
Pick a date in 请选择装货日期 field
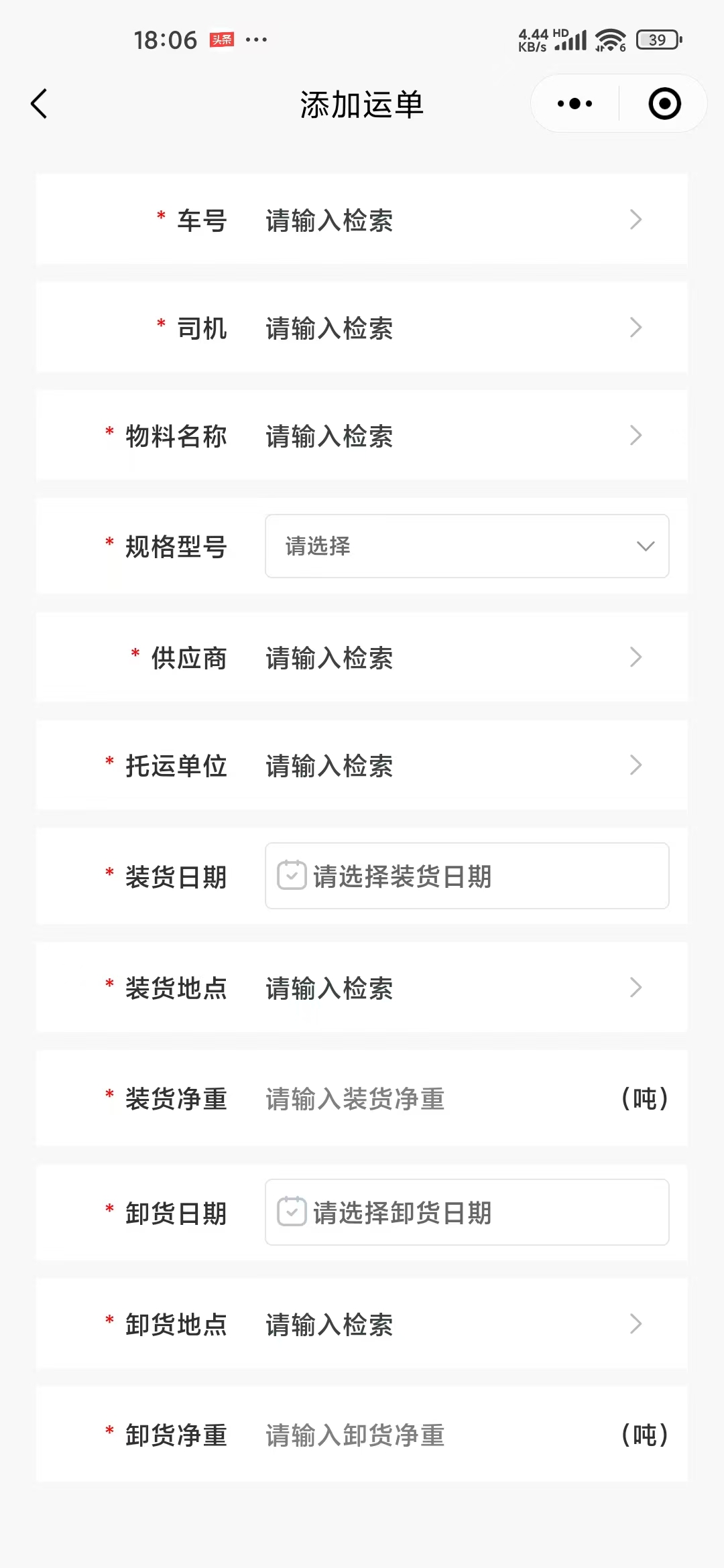(467, 876)
